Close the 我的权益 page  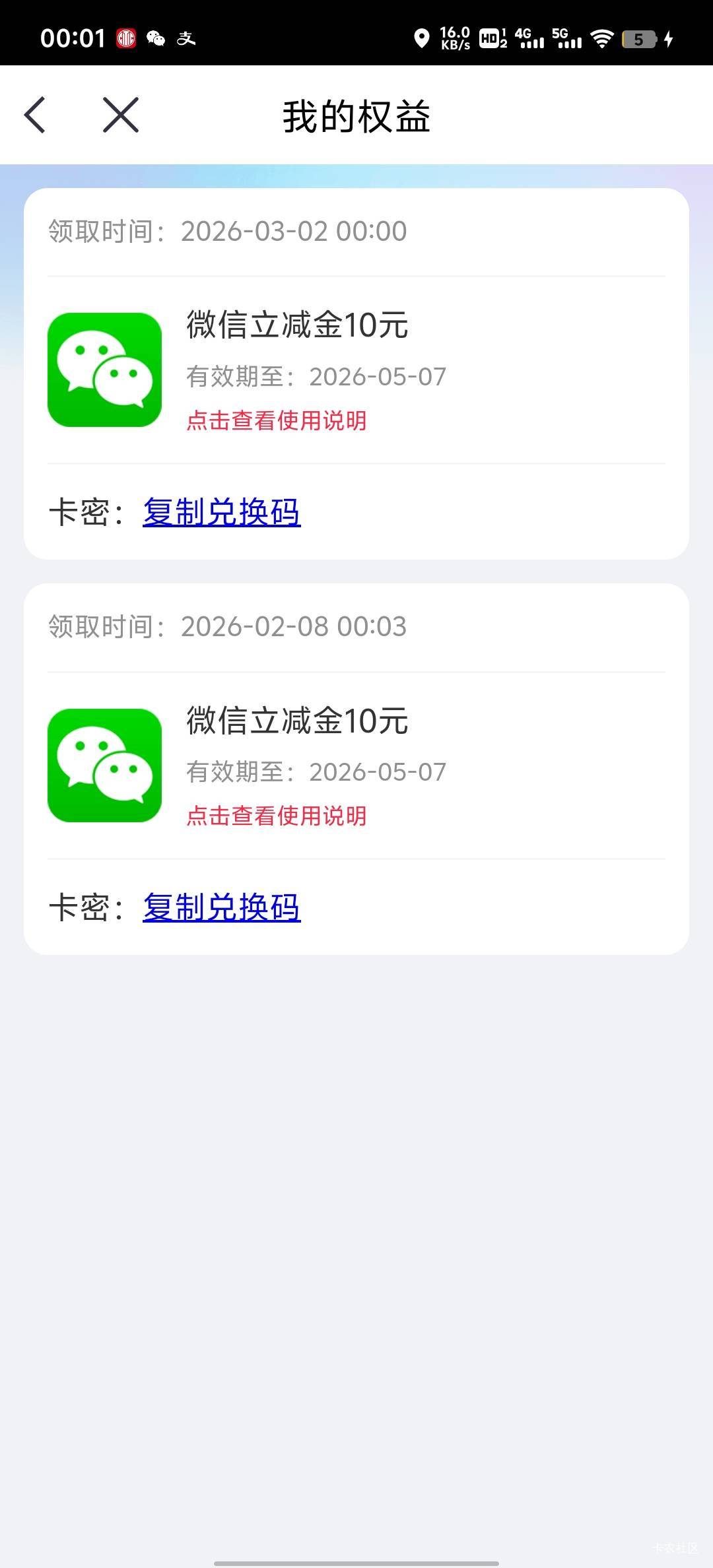point(121,115)
